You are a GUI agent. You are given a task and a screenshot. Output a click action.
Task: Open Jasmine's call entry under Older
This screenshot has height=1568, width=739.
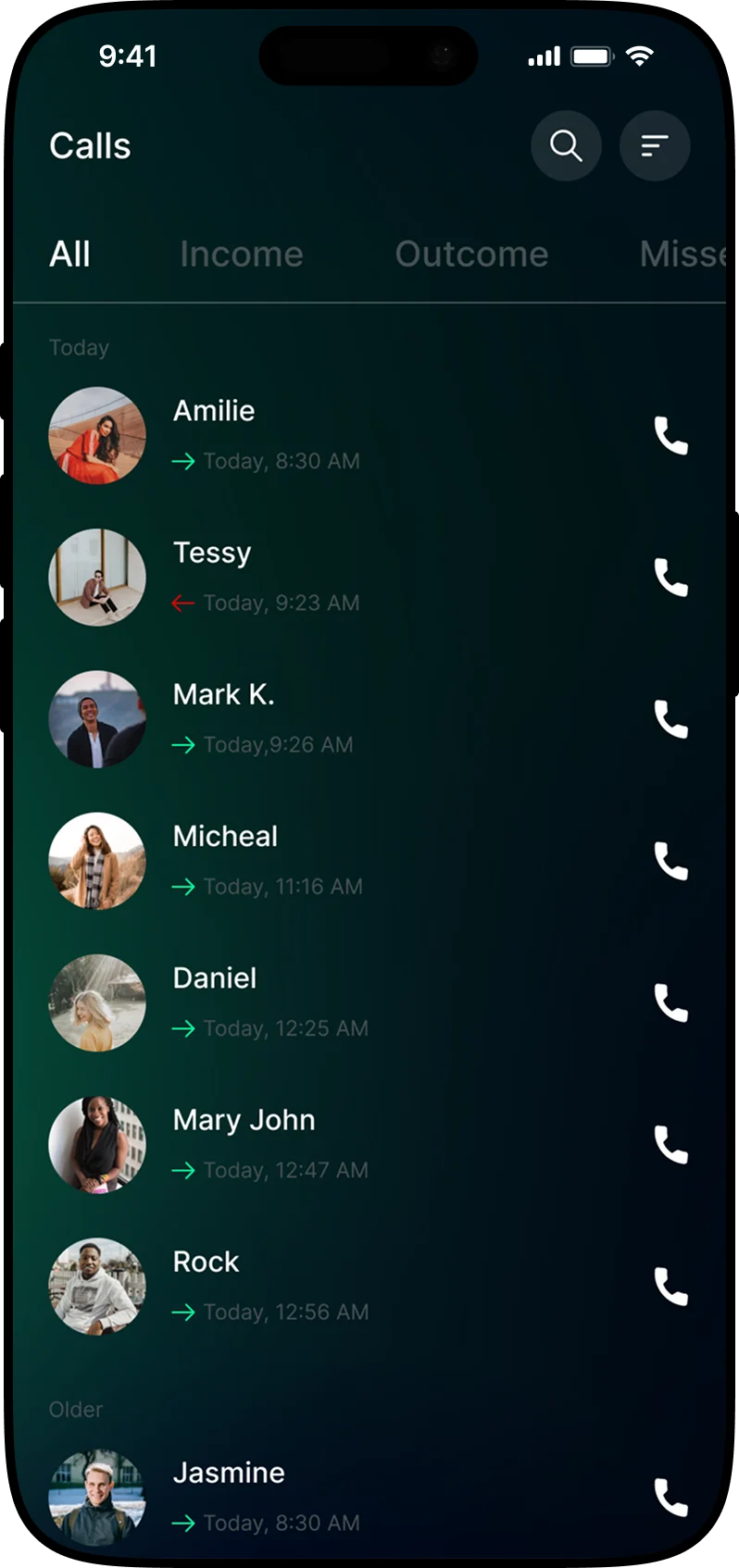coord(369,1498)
